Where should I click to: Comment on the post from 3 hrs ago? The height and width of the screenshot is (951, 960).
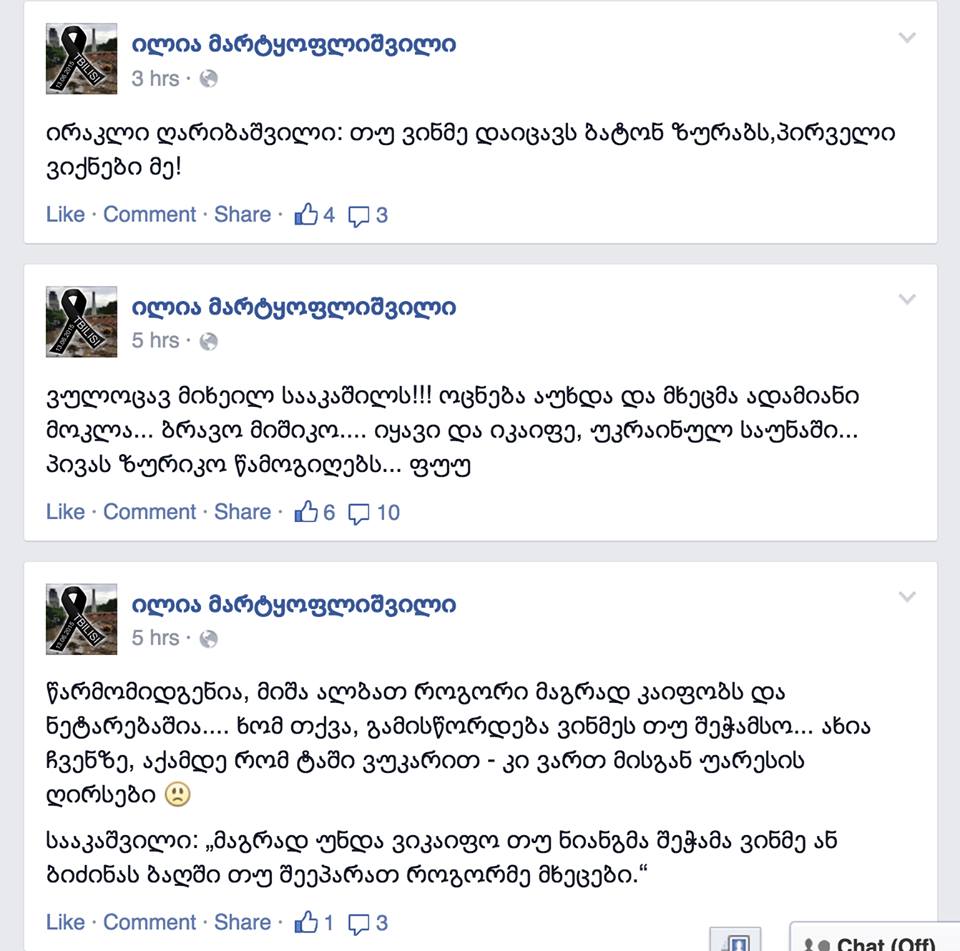click(x=150, y=214)
